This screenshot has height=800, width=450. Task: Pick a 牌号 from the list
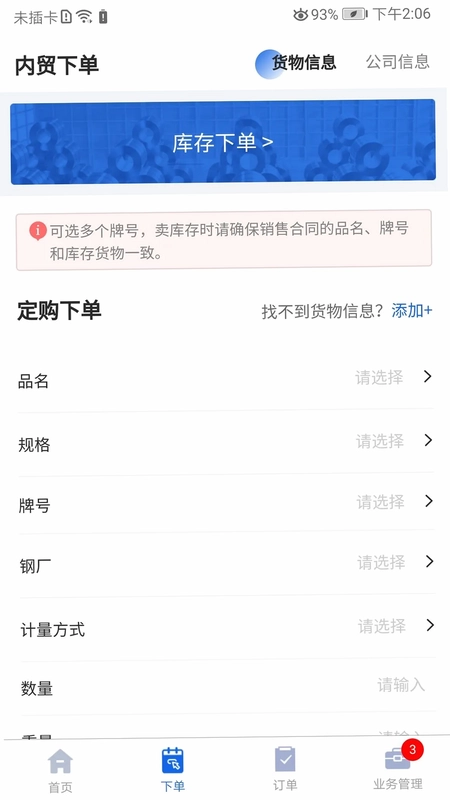[x=226, y=504]
